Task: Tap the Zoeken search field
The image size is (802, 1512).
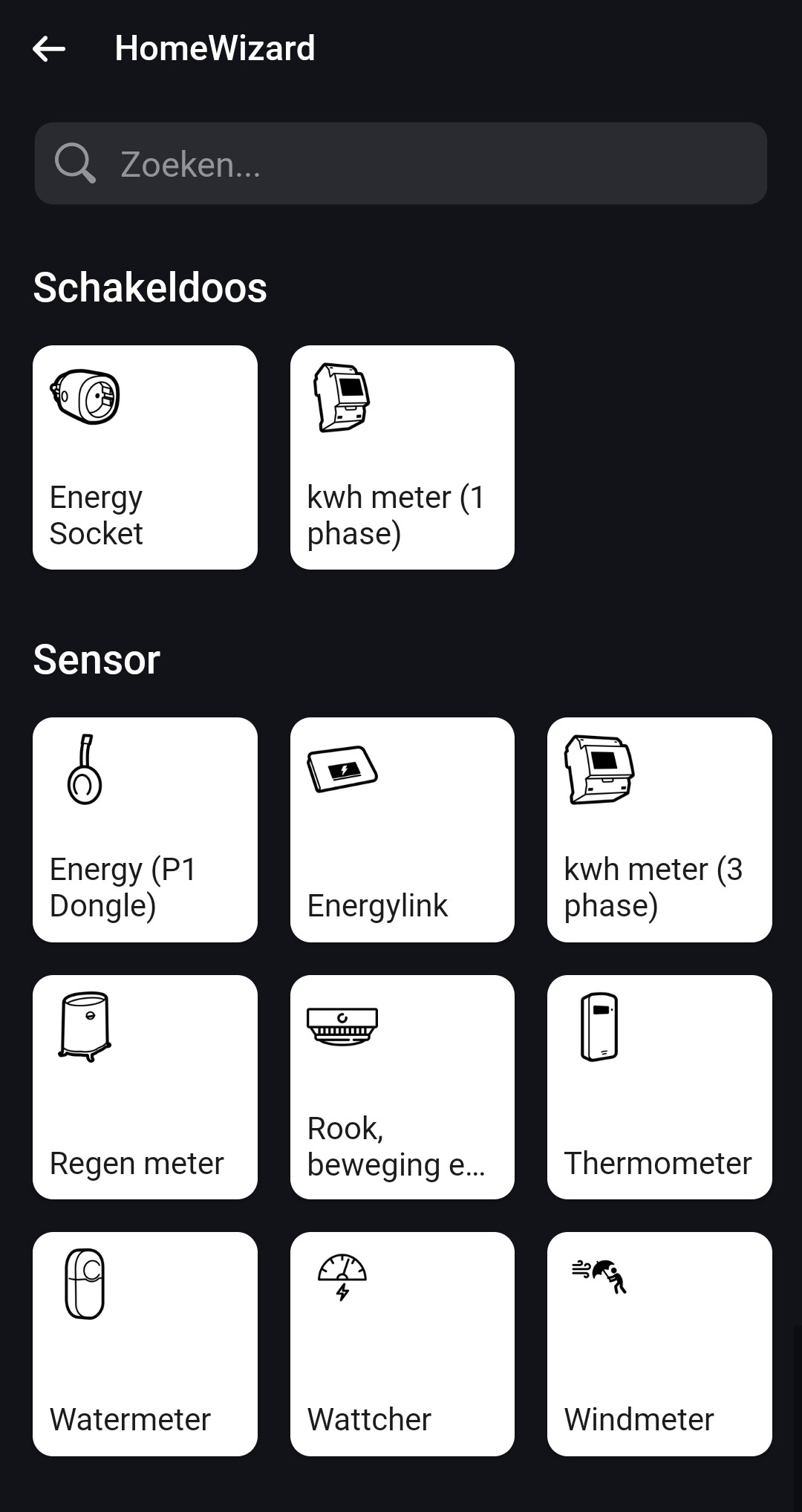Action: pos(401,163)
